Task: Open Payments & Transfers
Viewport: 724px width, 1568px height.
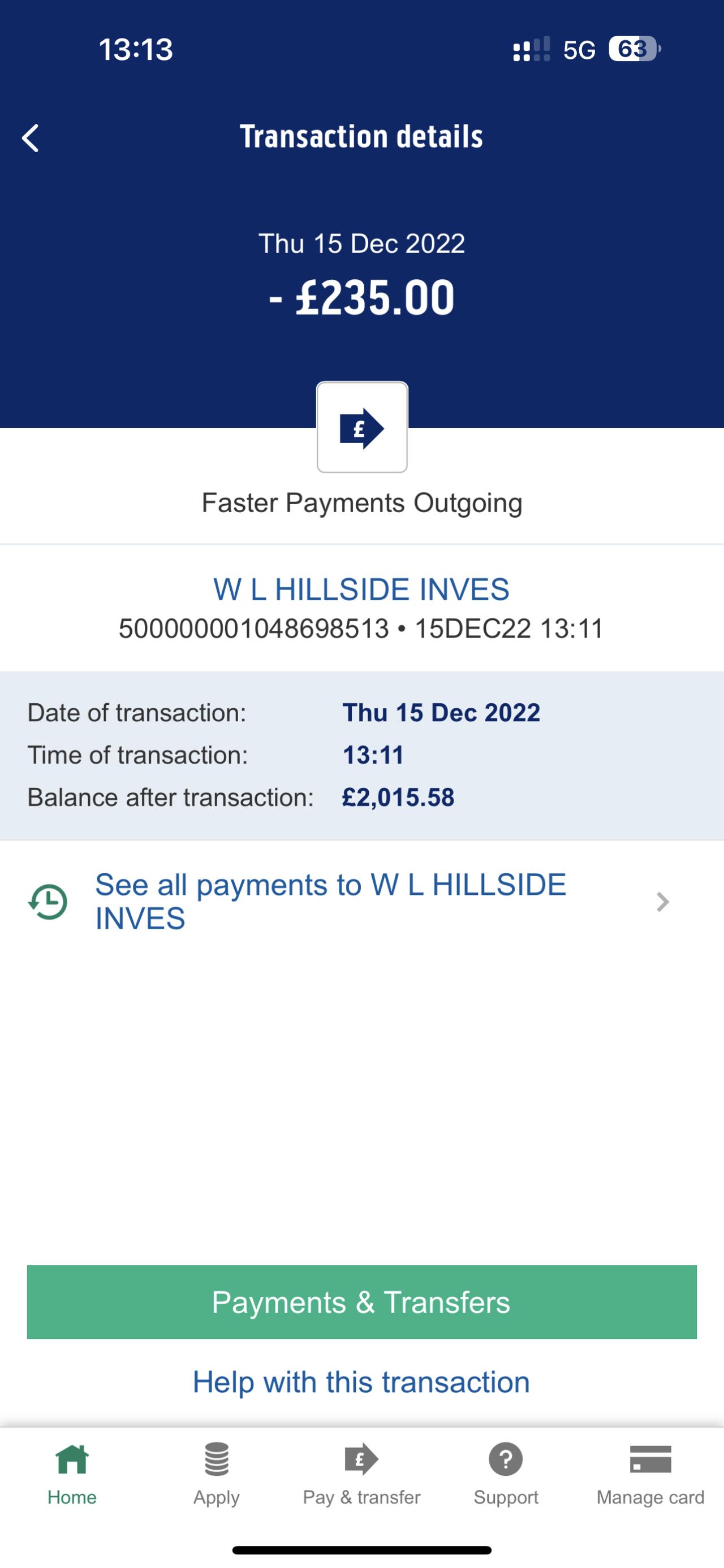Action: click(361, 1302)
